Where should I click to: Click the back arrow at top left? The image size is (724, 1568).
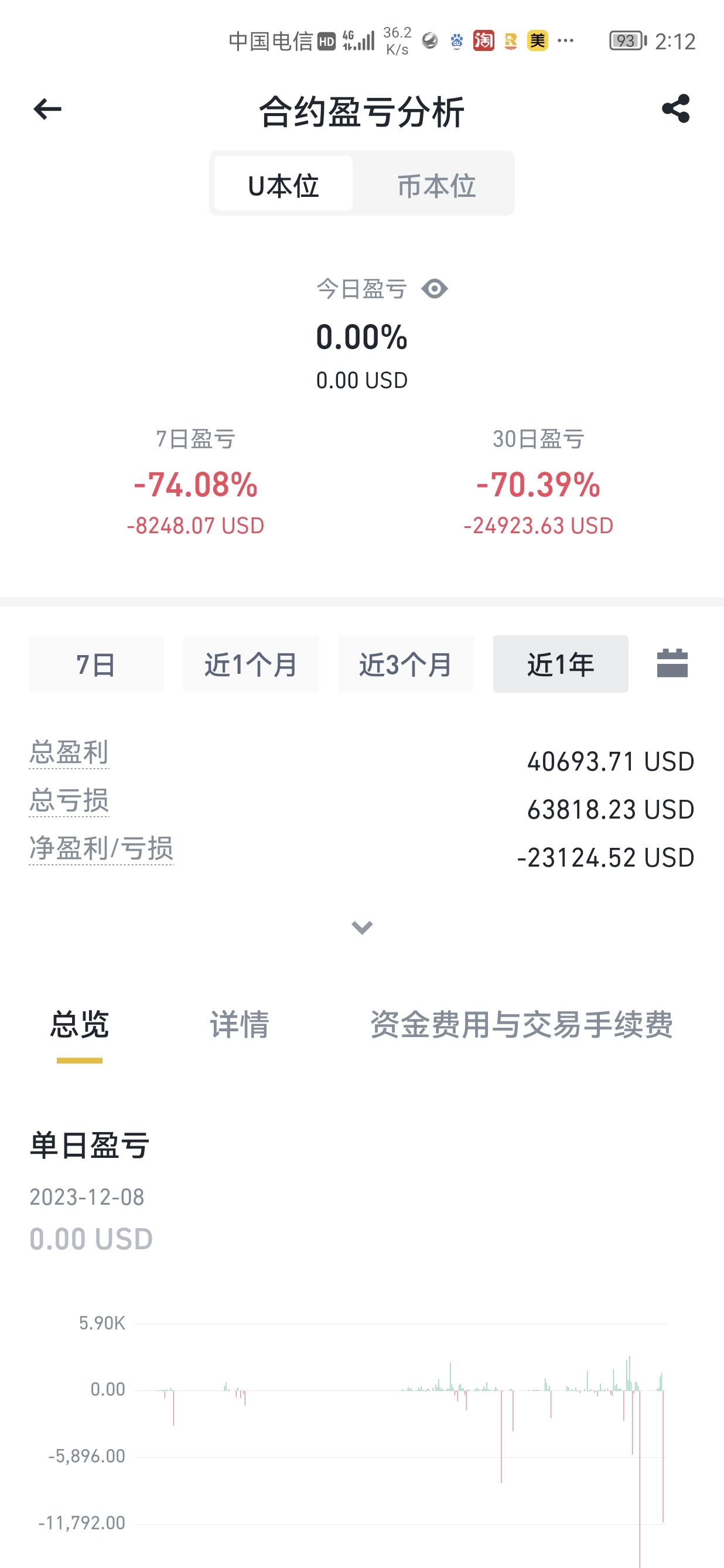pos(46,110)
